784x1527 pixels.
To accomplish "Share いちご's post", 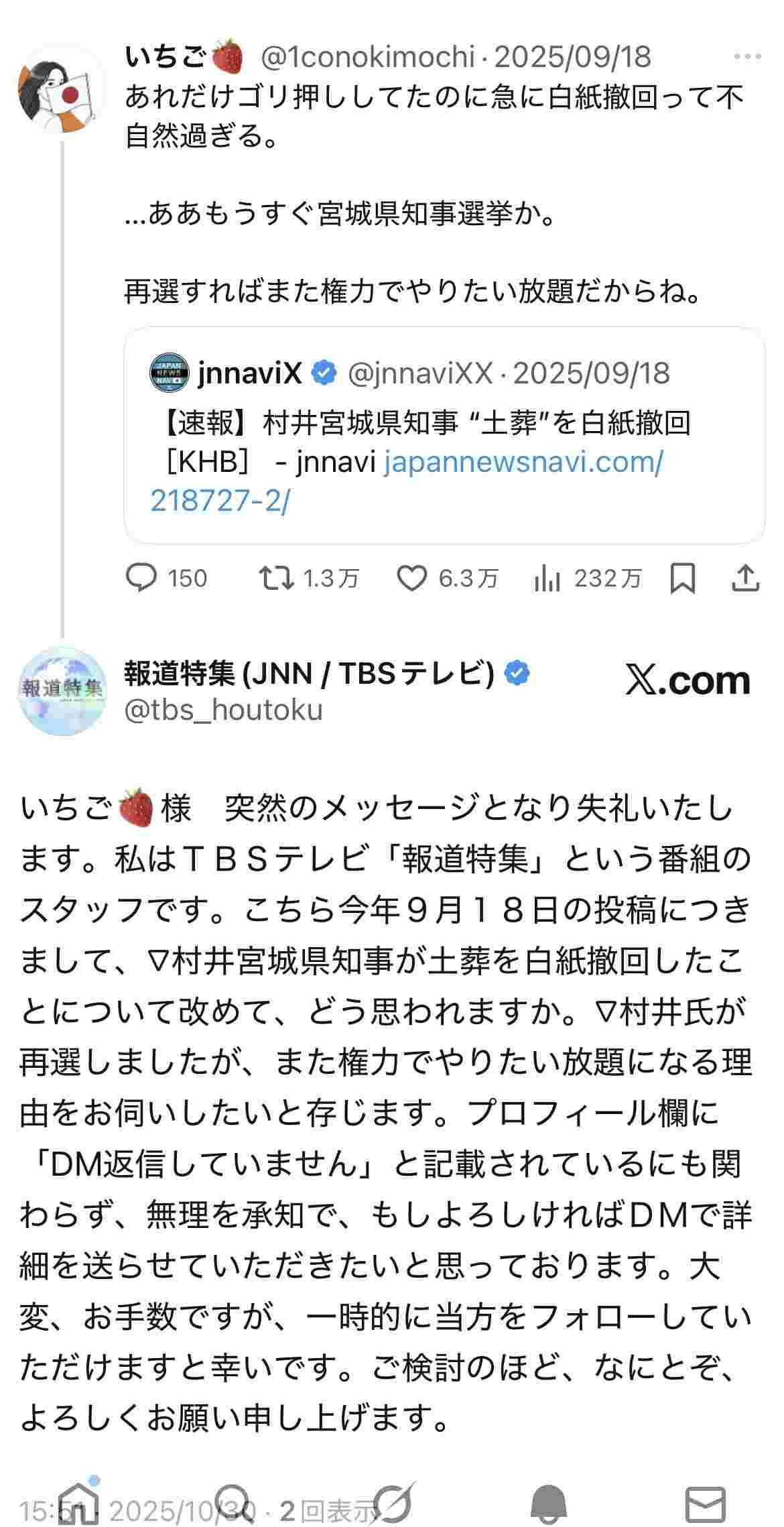I will (745, 578).
